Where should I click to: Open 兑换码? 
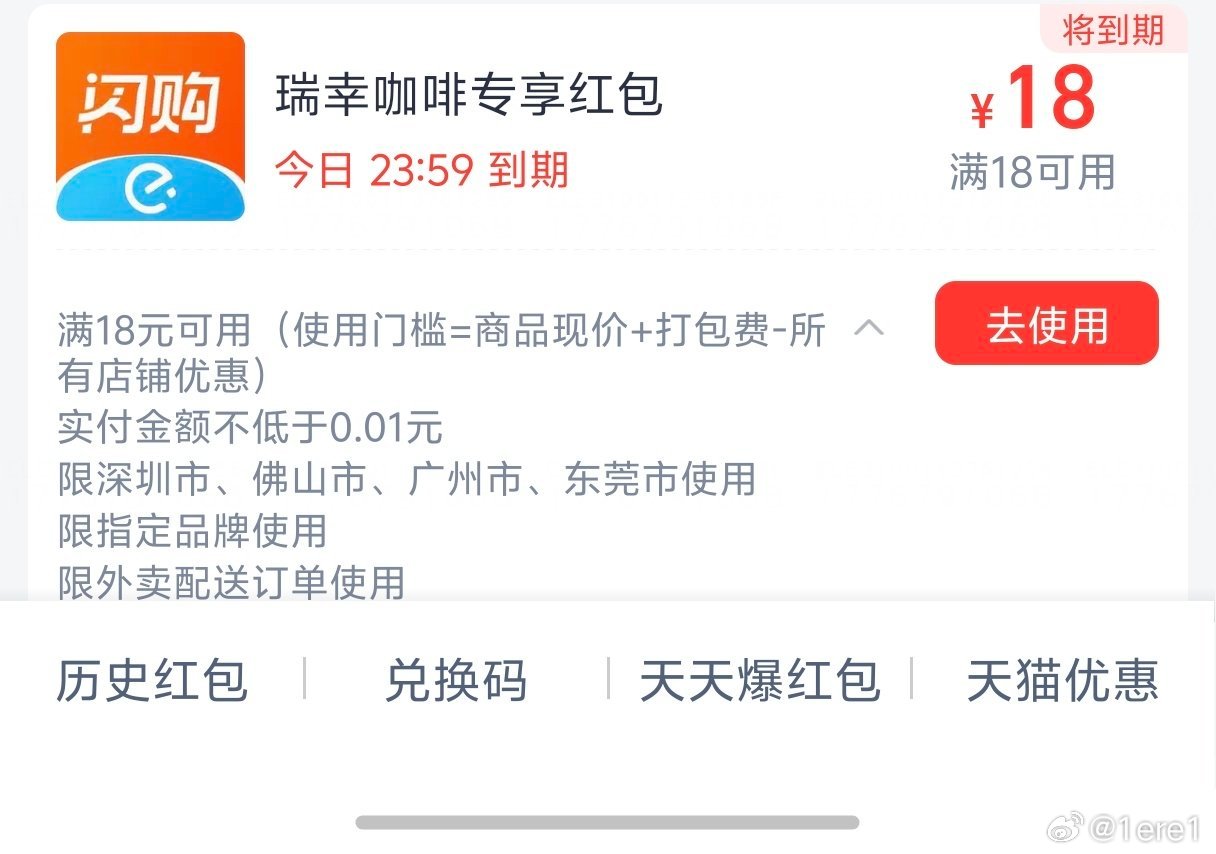click(x=456, y=681)
